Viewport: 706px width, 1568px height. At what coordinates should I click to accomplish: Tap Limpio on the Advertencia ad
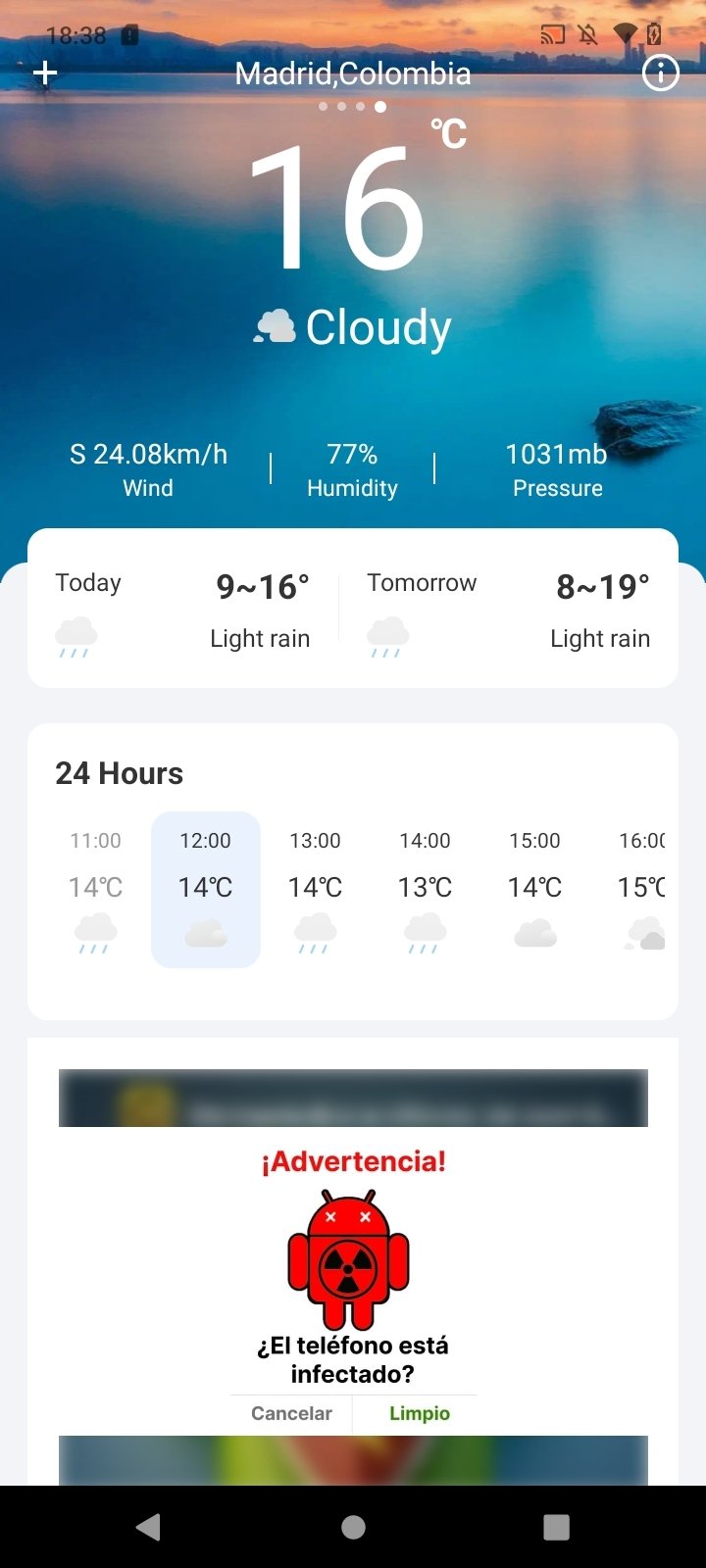click(x=419, y=1413)
